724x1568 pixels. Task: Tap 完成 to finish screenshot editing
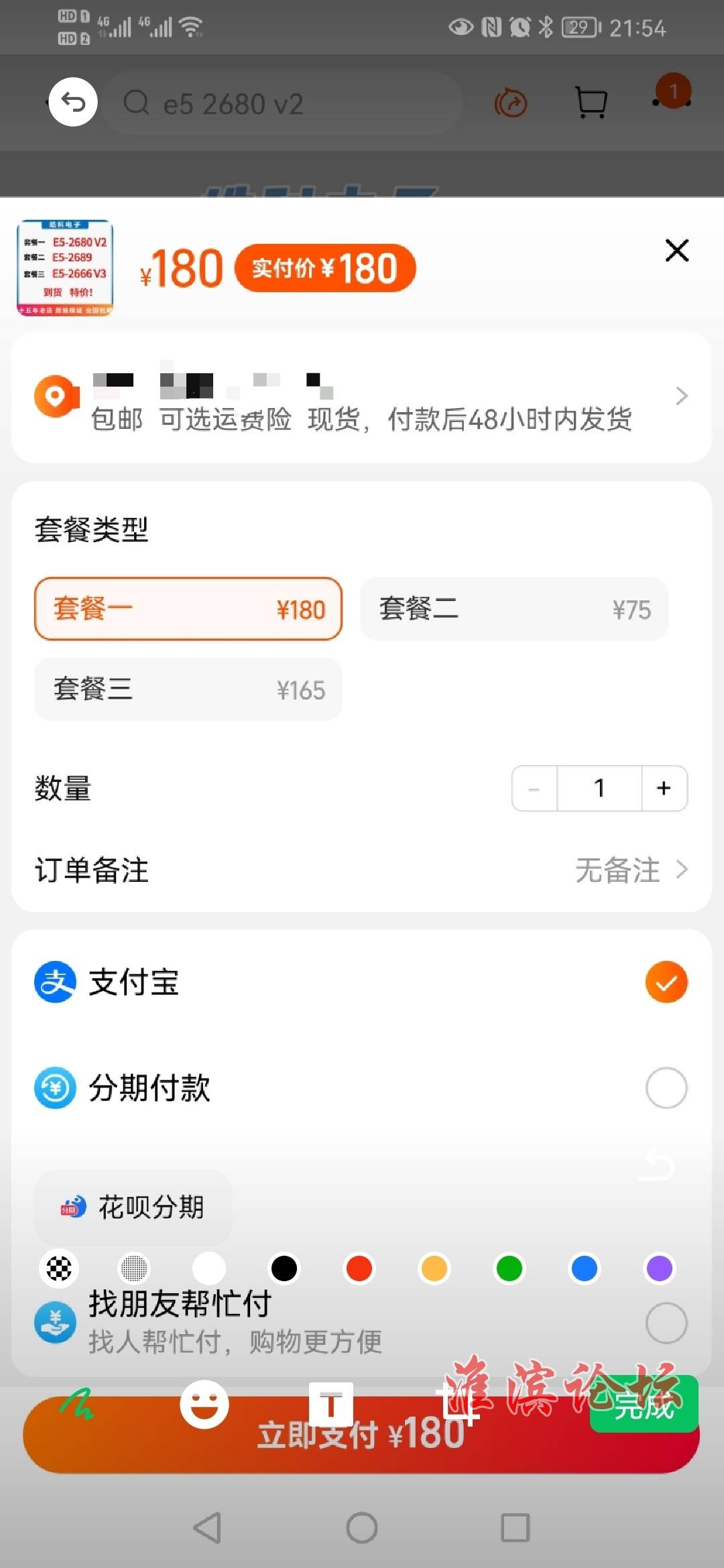point(644,1406)
